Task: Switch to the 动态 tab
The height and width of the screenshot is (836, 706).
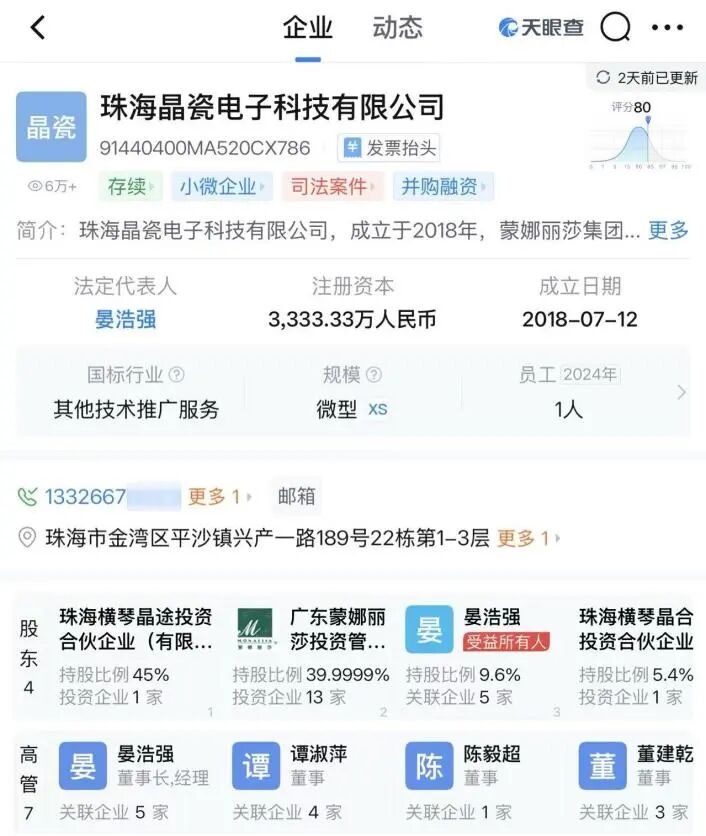Action: tap(397, 27)
